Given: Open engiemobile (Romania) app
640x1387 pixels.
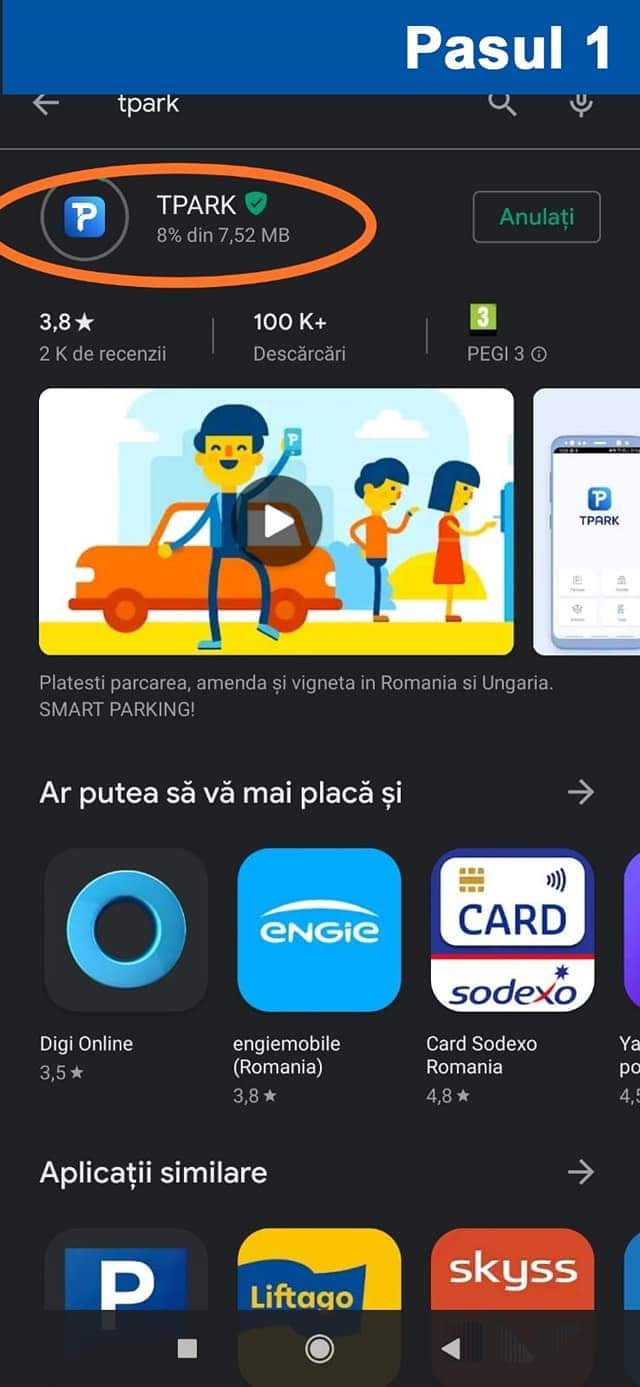Looking at the screenshot, I should click(319, 930).
